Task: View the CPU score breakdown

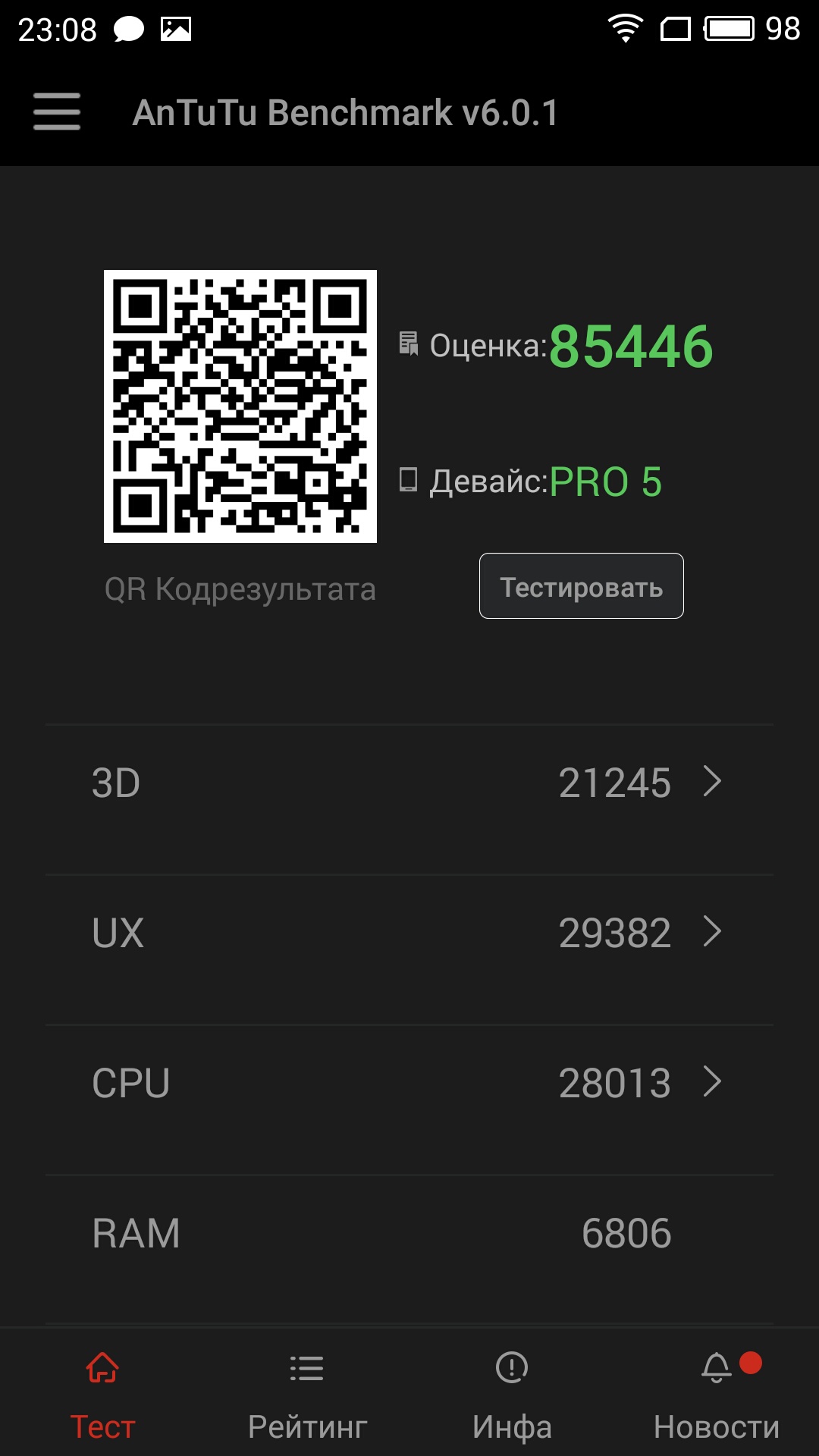Action: click(x=409, y=1082)
